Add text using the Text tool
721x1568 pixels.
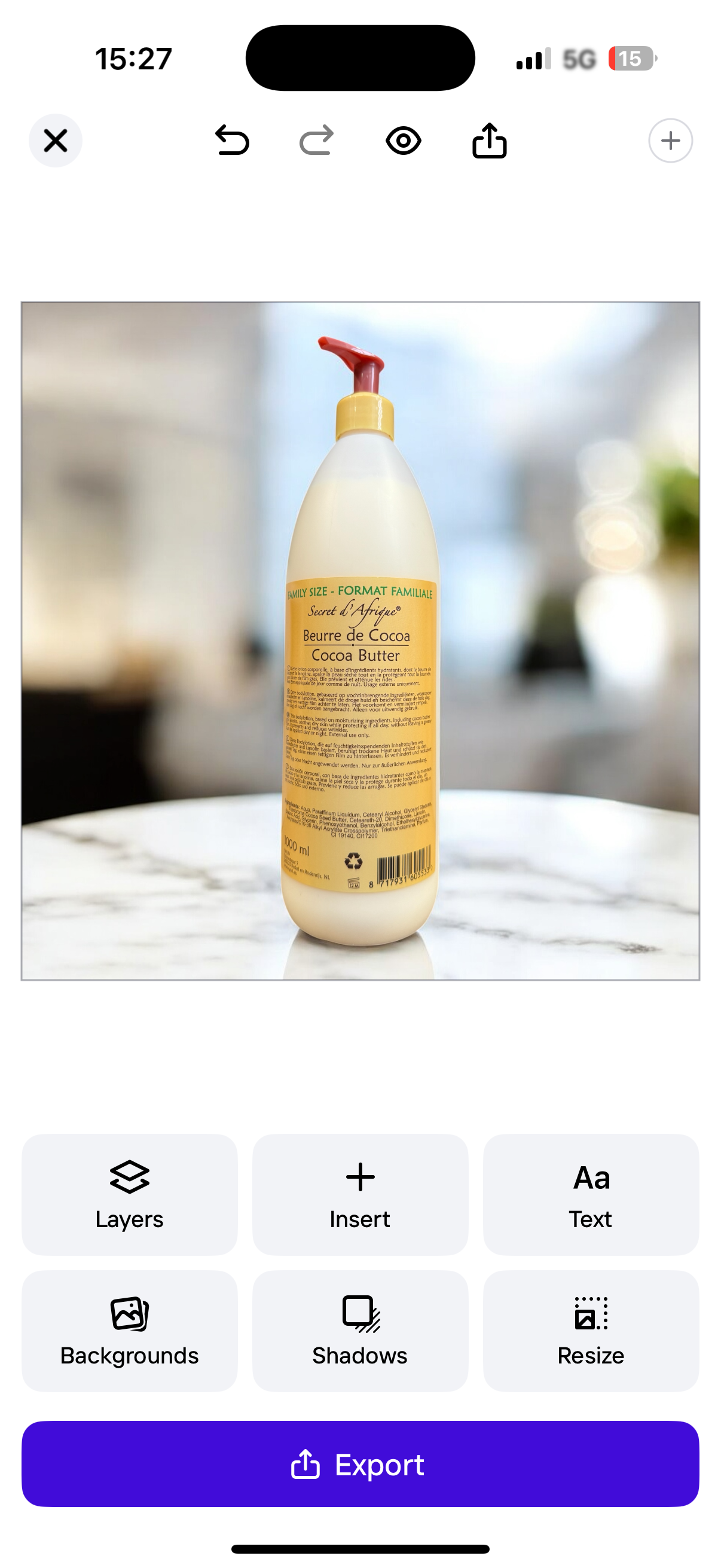[x=590, y=1194]
